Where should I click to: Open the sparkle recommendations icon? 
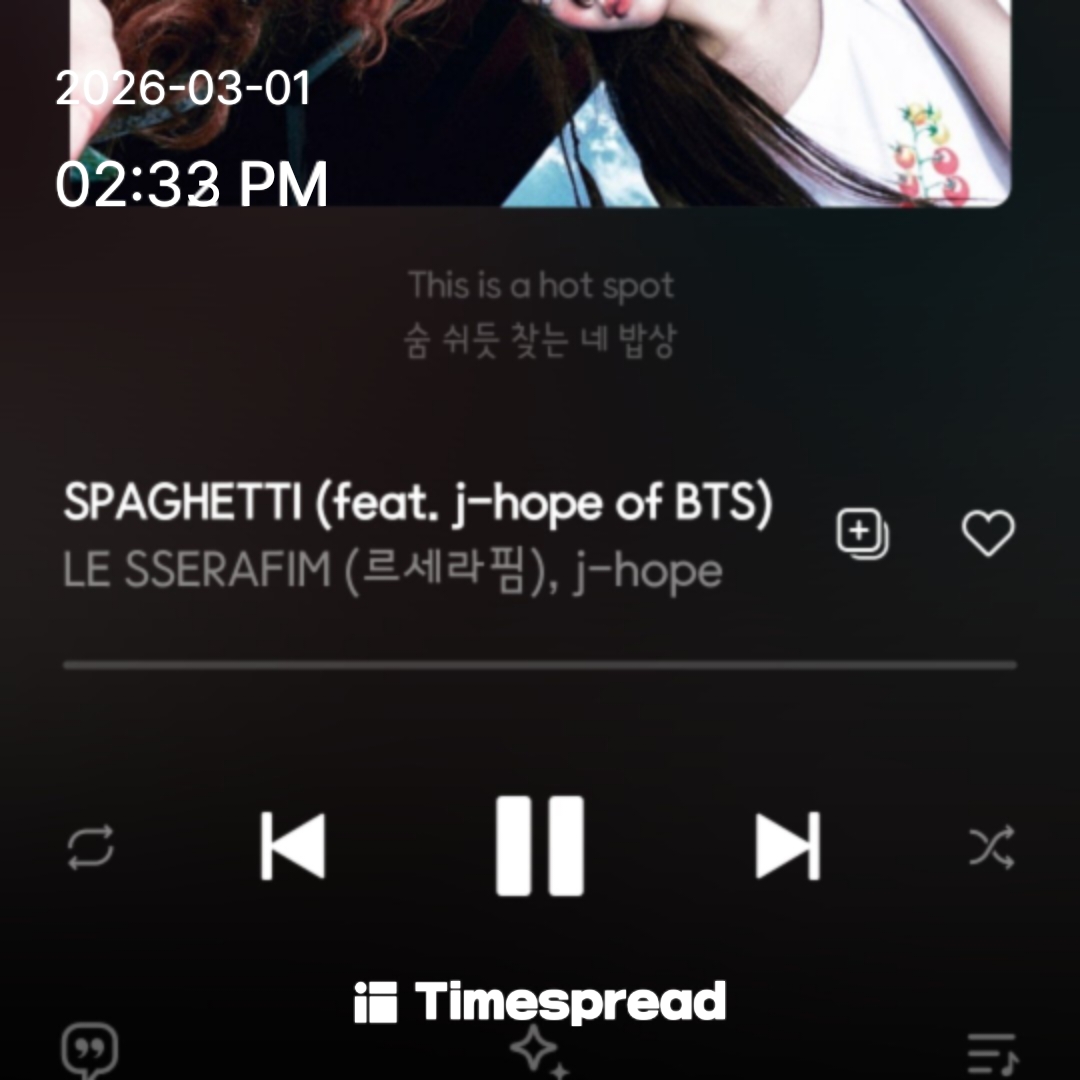point(538,1052)
